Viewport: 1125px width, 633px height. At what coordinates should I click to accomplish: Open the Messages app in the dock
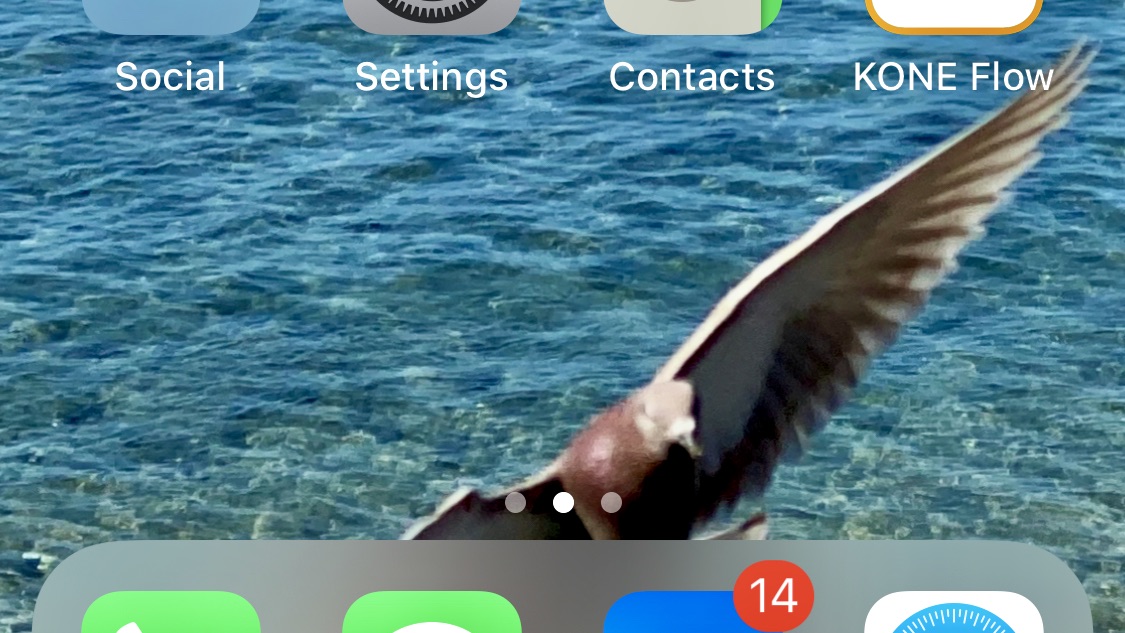point(432,614)
